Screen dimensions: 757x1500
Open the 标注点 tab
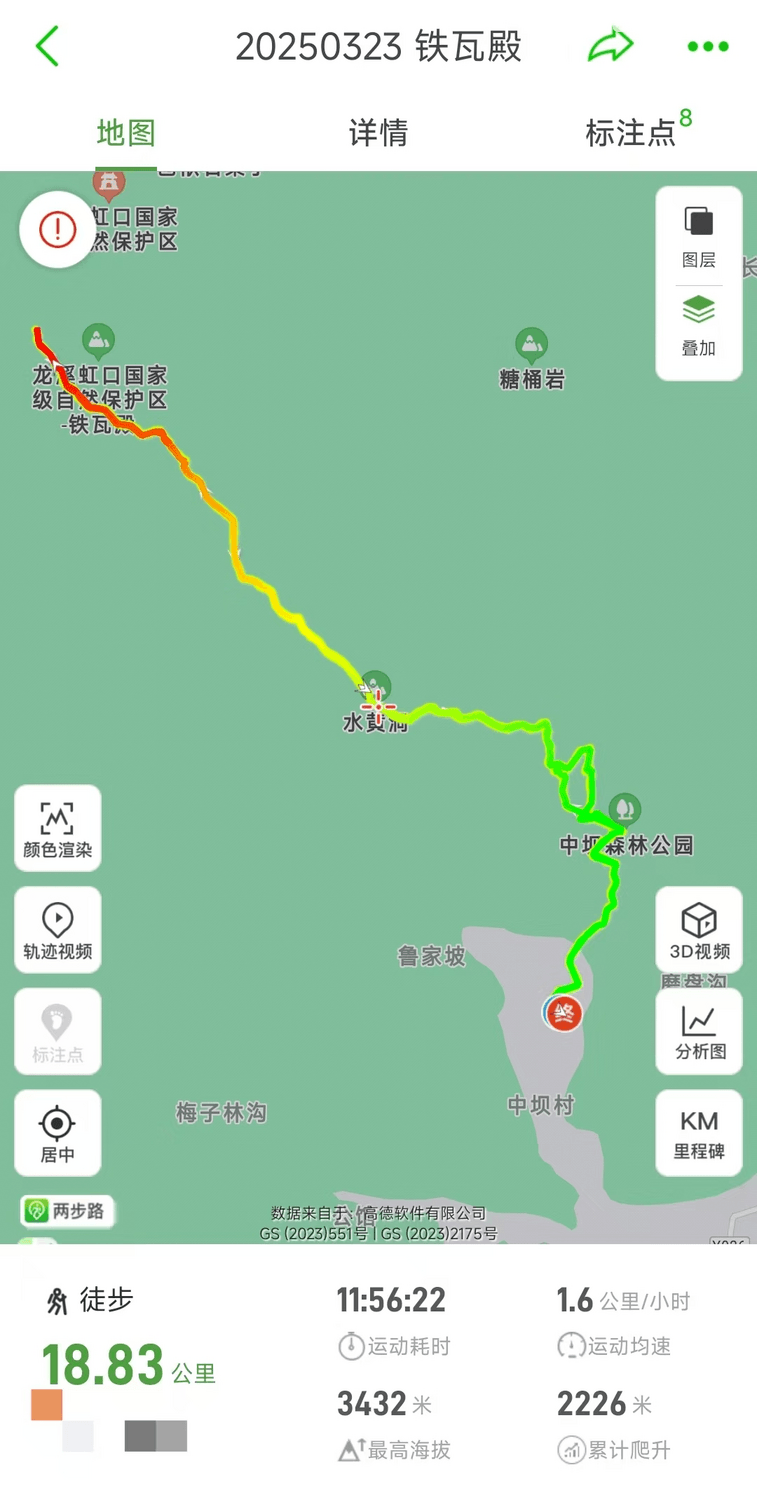coord(632,133)
